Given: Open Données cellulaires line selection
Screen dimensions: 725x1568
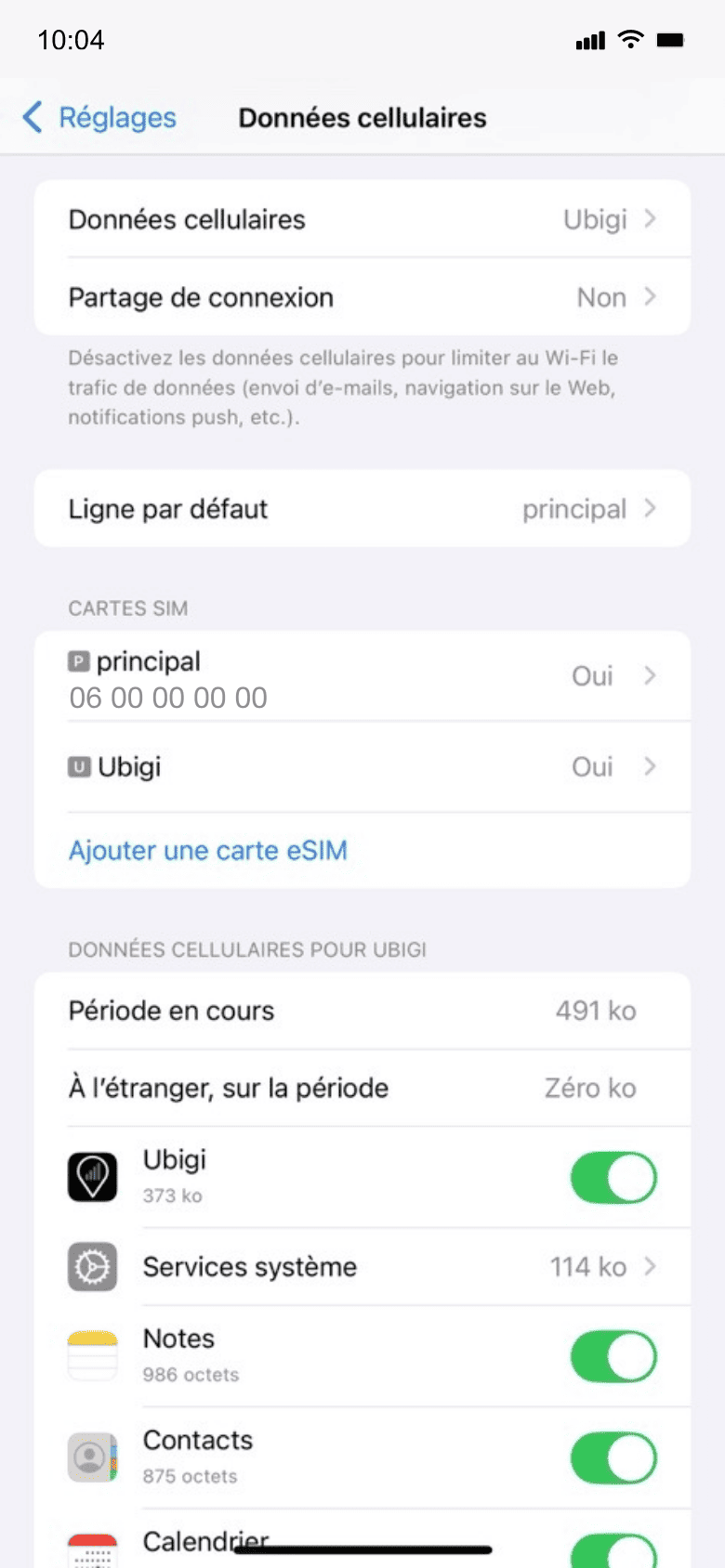Looking at the screenshot, I should [362, 219].
